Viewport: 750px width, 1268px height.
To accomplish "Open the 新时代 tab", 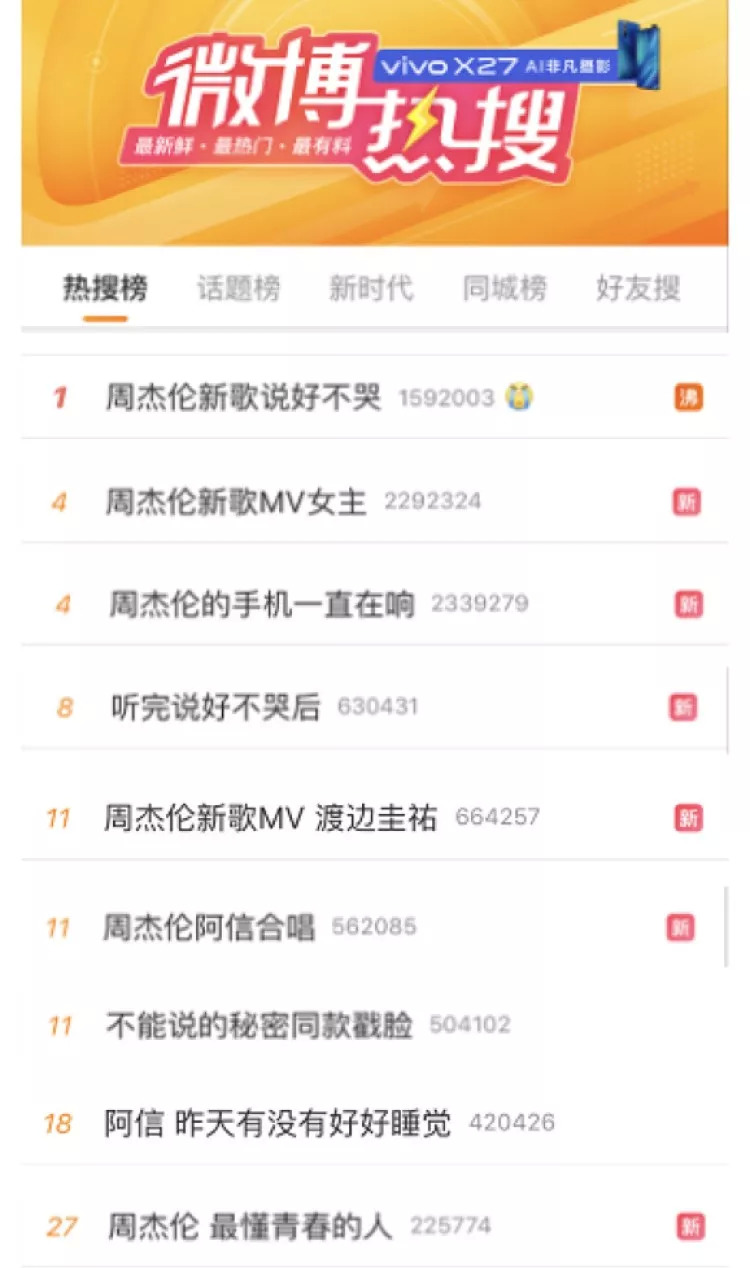I will pos(371,289).
